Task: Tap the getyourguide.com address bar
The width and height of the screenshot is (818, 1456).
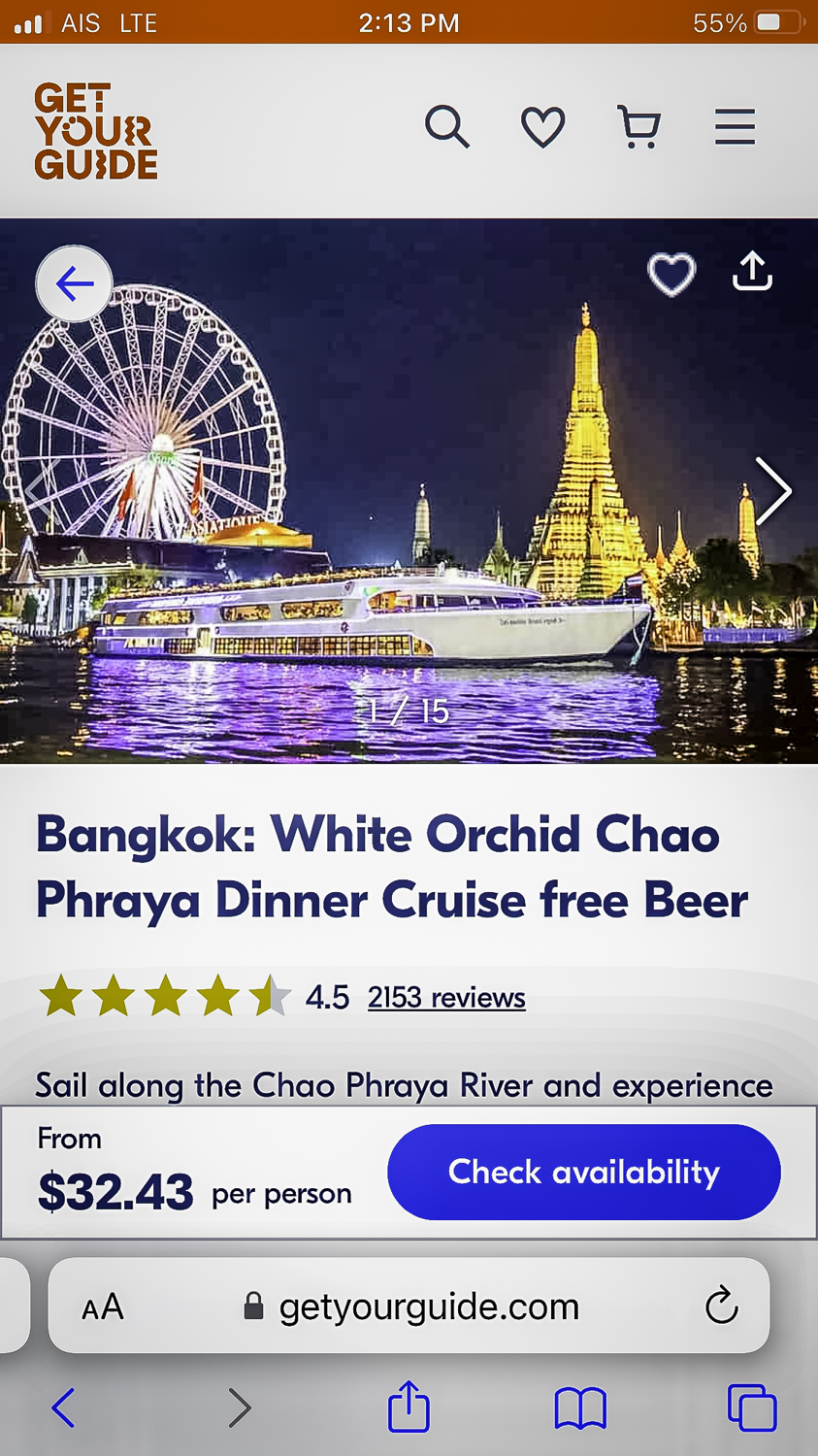Action: tap(427, 1307)
